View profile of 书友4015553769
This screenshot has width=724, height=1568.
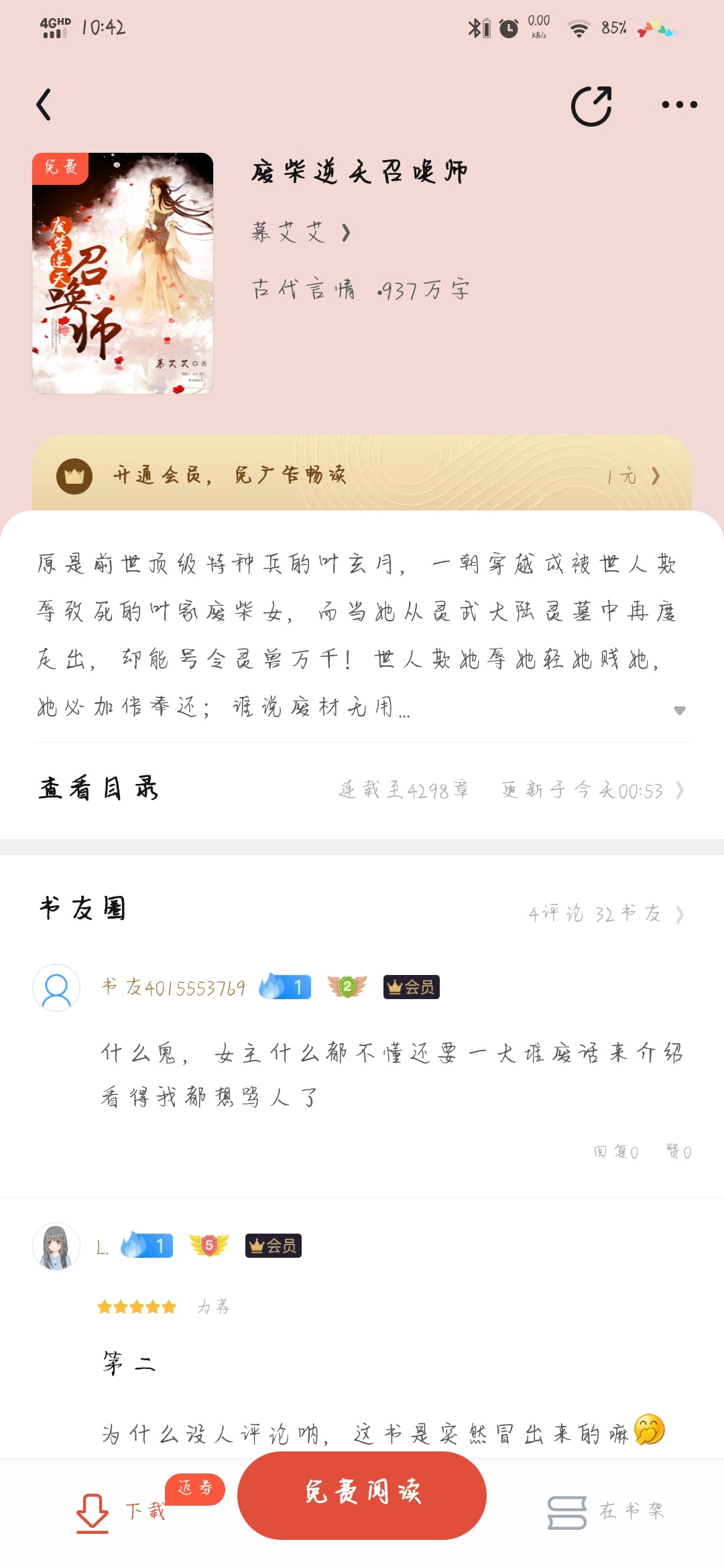[x=56, y=987]
